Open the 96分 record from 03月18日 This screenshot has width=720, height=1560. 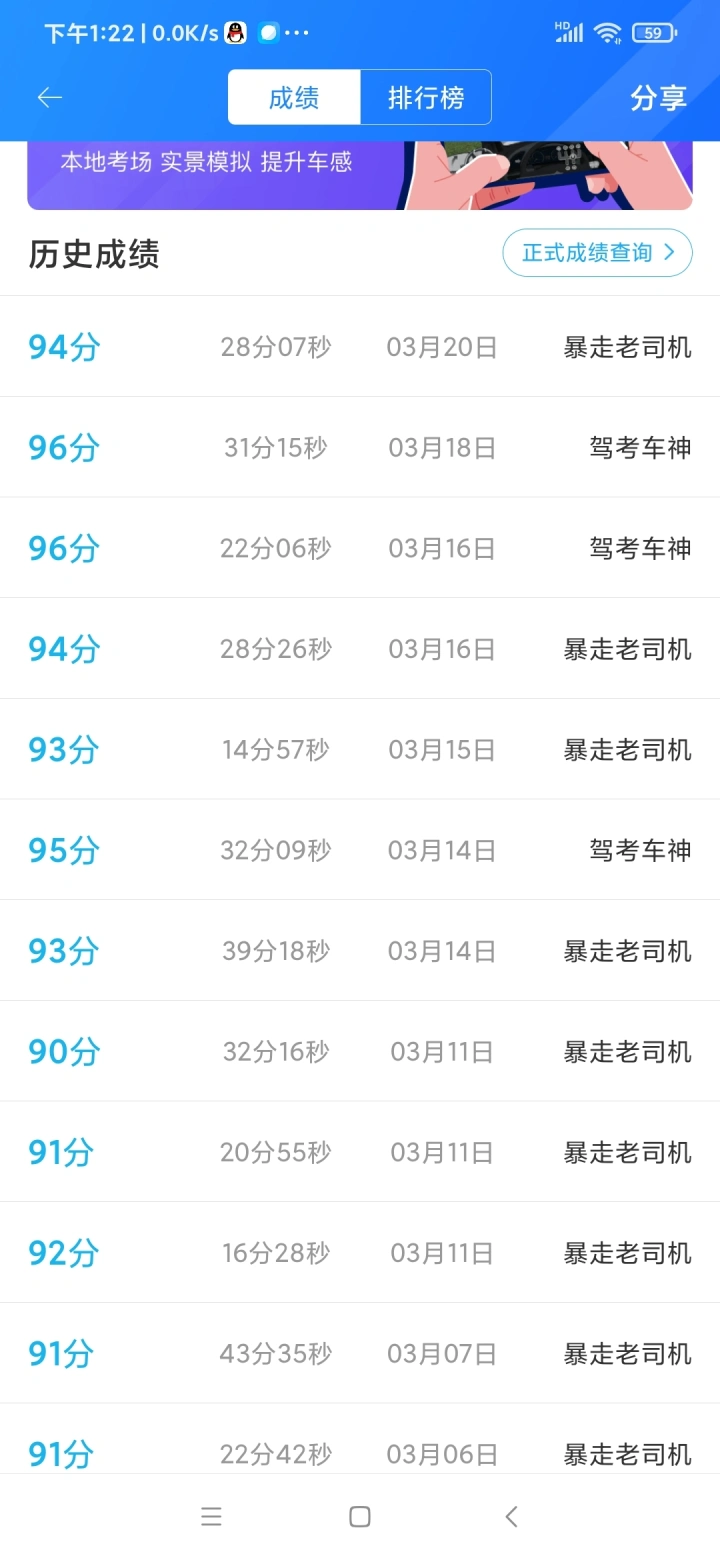[360, 447]
